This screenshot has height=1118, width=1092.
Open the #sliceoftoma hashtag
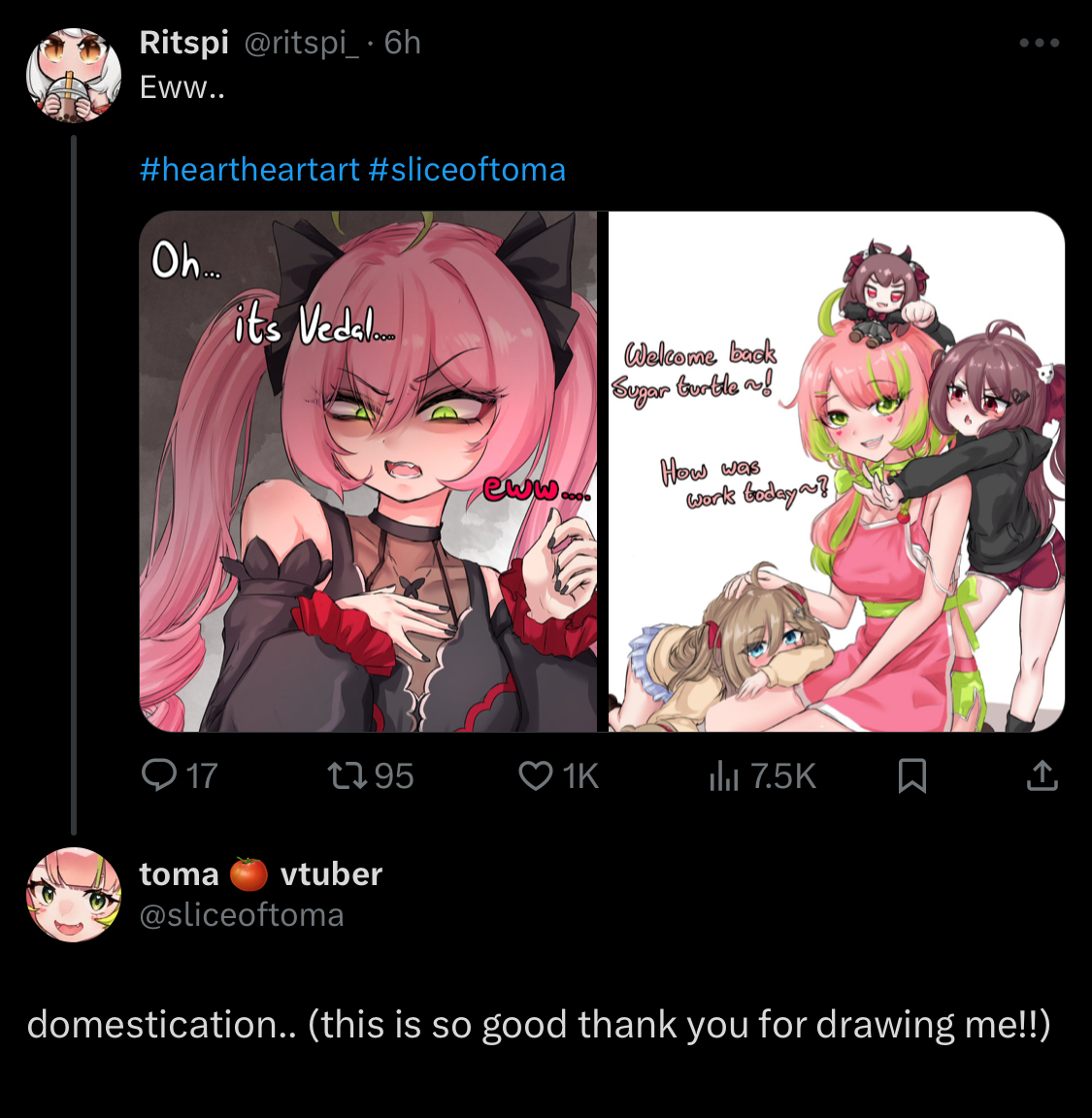point(467,170)
